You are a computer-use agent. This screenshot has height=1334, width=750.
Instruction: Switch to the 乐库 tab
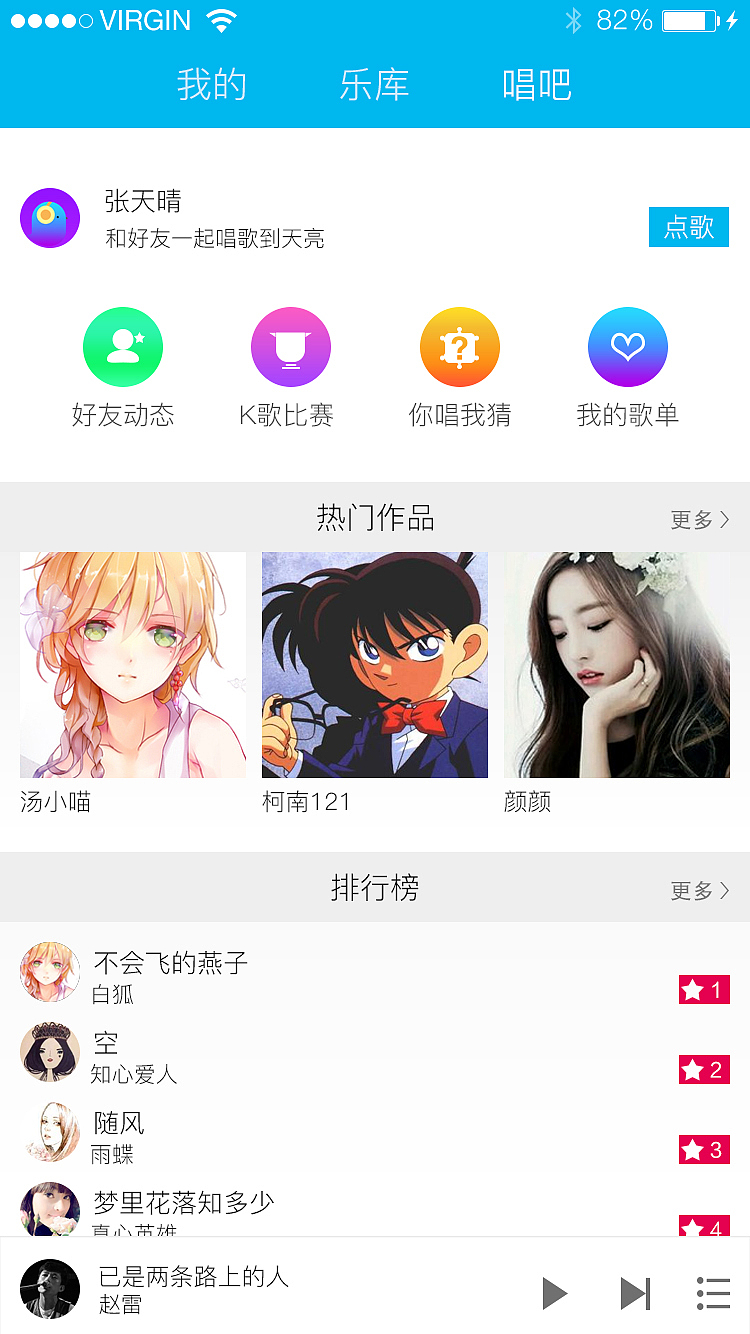tap(375, 86)
